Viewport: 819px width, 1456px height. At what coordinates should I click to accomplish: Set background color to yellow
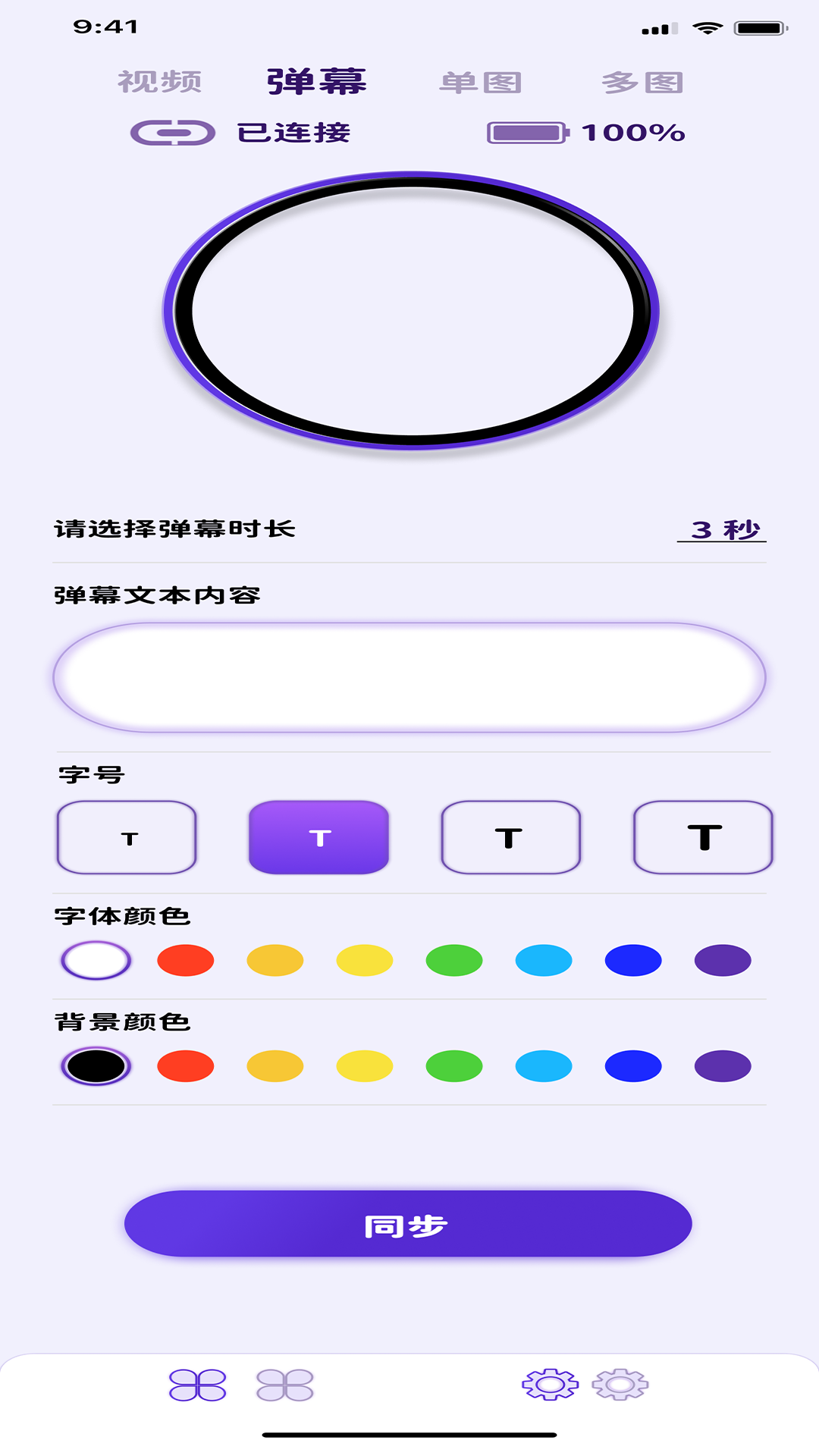365,1066
